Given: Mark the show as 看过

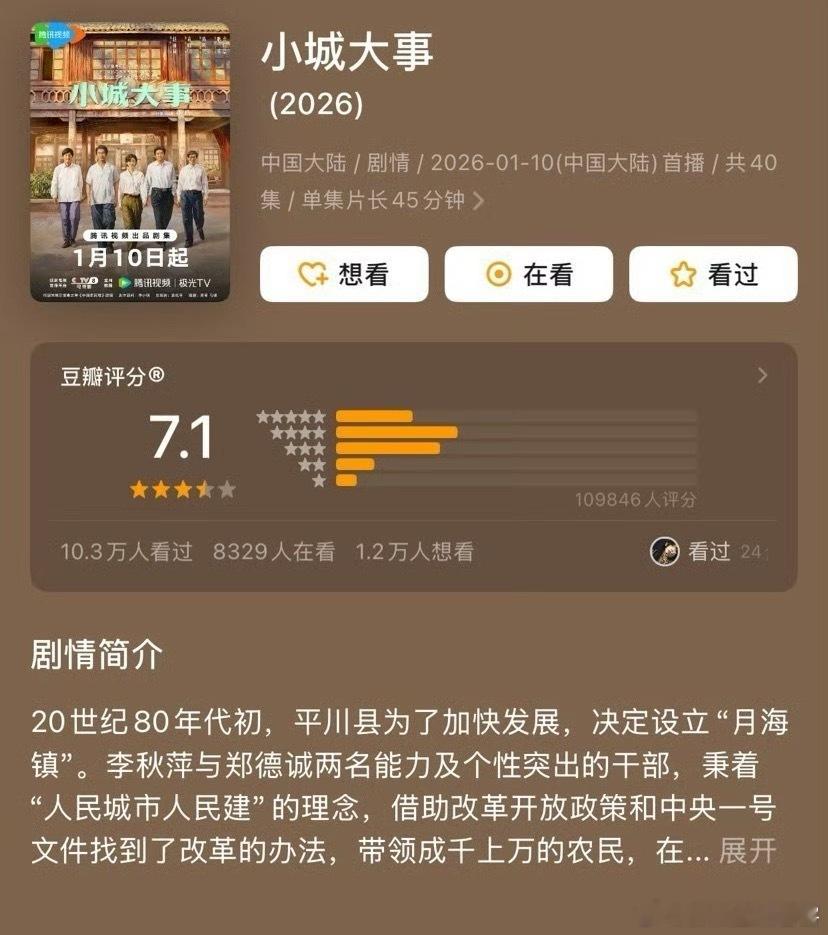Looking at the screenshot, I should [x=713, y=273].
